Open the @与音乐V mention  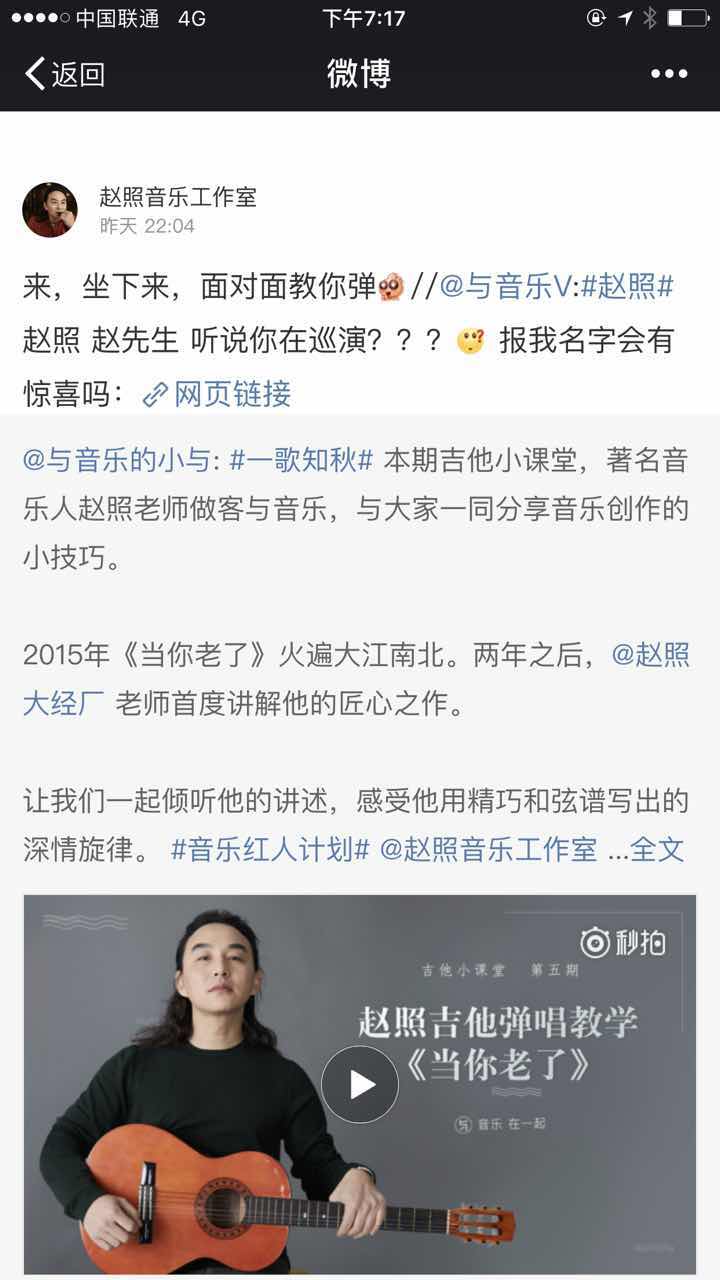click(x=507, y=287)
